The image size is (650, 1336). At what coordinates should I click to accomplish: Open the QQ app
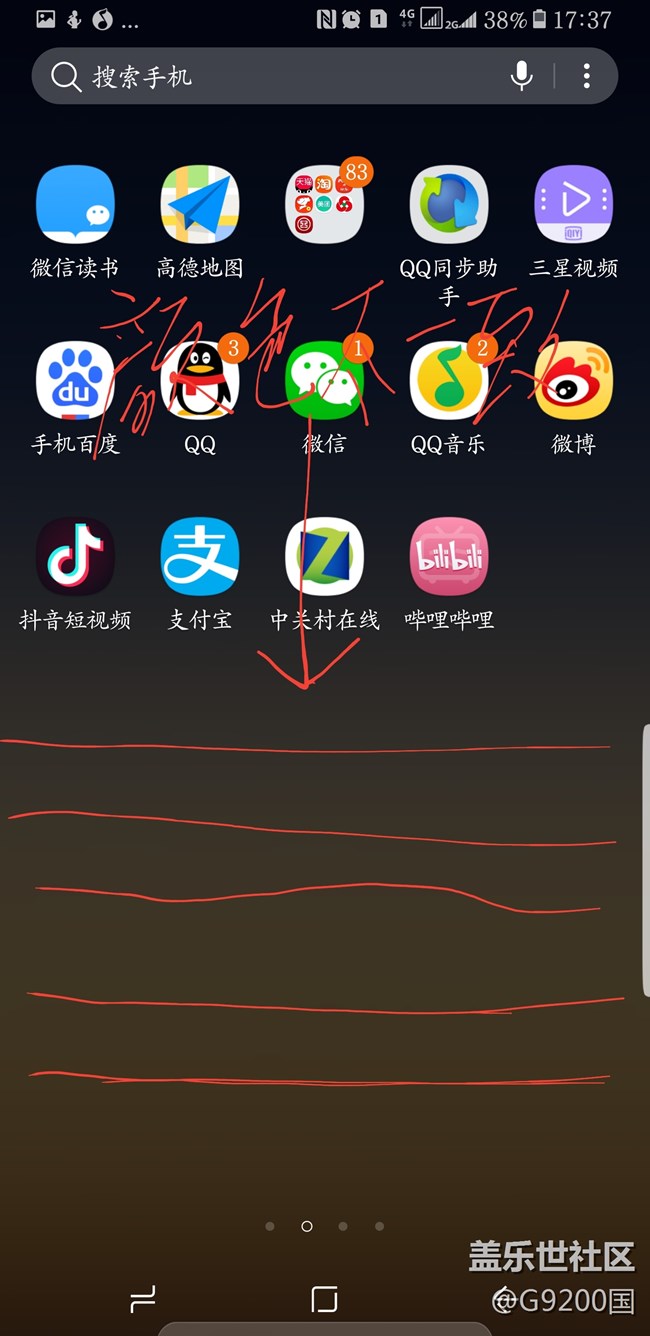click(200, 381)
